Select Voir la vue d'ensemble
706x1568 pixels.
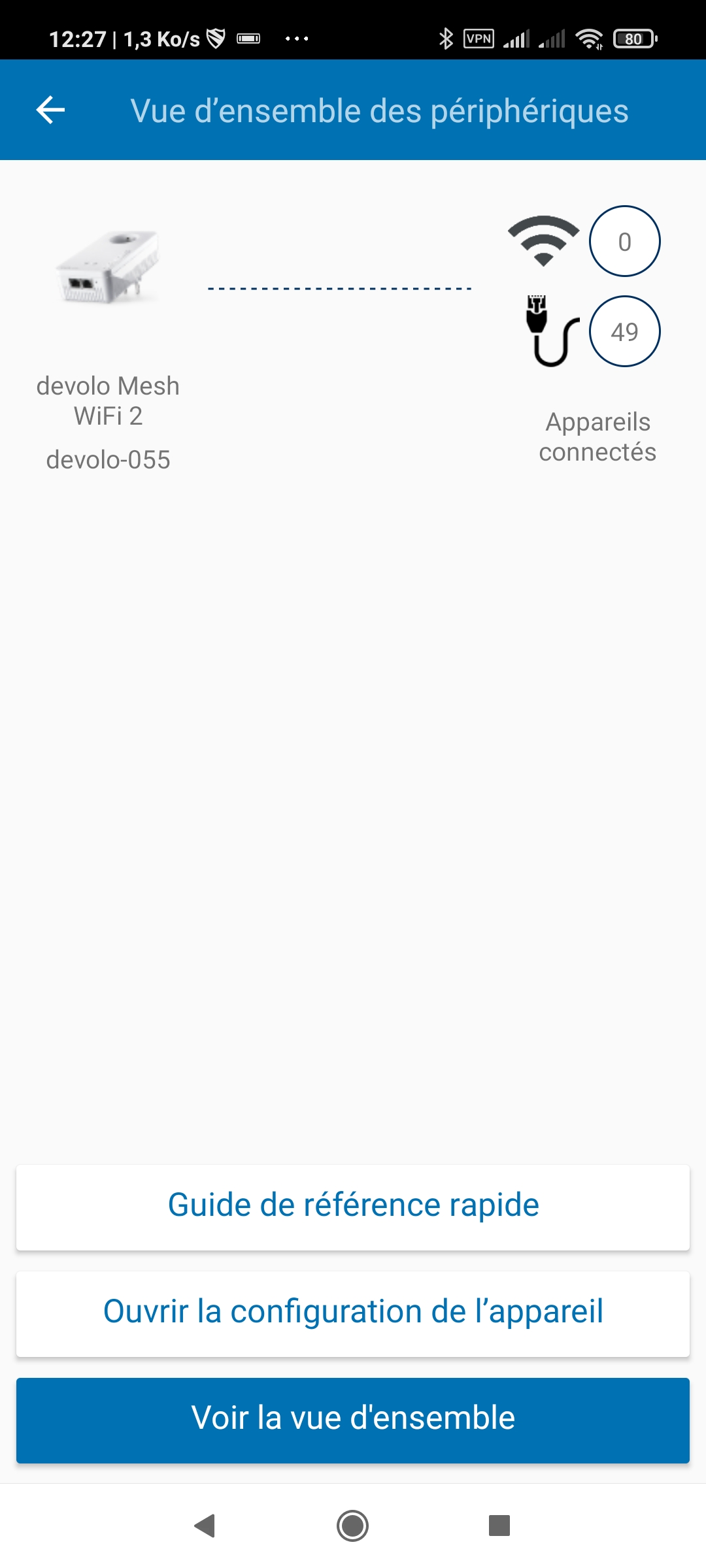[x=353, y=1420]
